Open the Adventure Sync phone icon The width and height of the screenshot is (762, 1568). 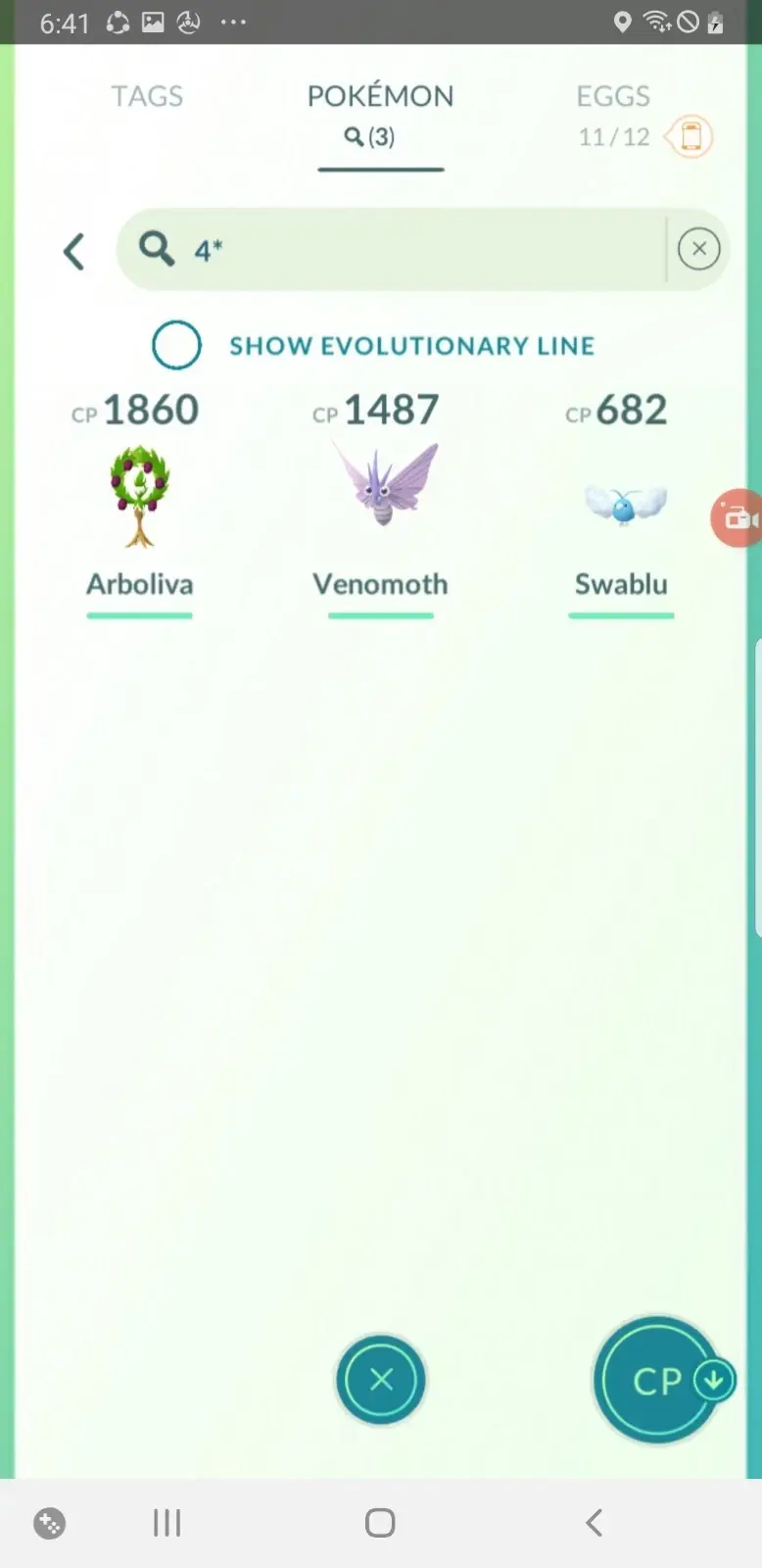(x=691, y=136)
